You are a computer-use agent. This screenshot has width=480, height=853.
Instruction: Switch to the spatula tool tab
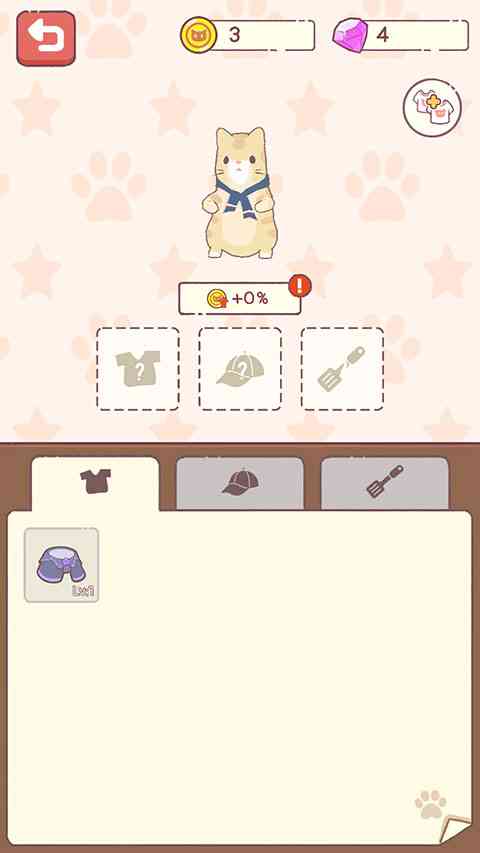tap(385, 483)
